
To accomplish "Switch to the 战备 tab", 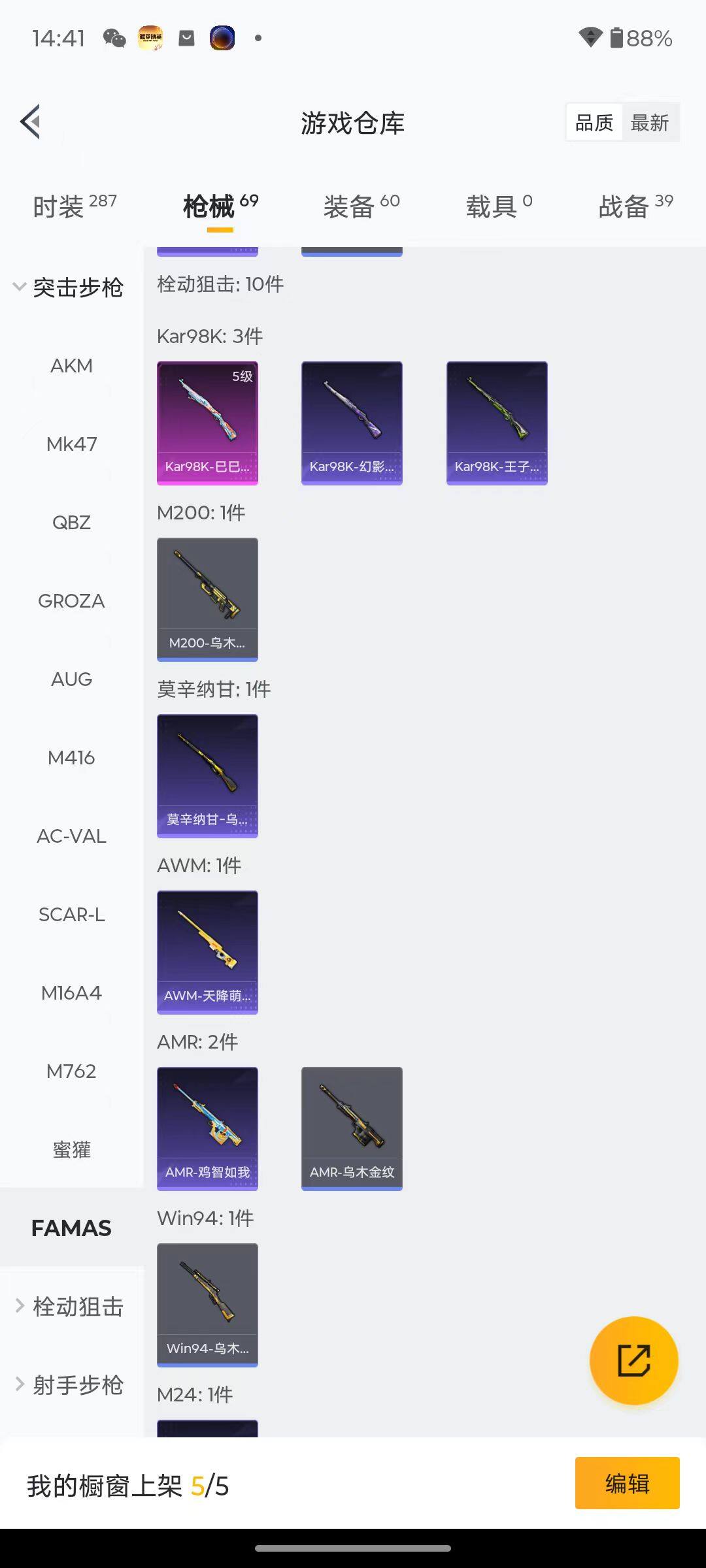I will click(635, 206).
